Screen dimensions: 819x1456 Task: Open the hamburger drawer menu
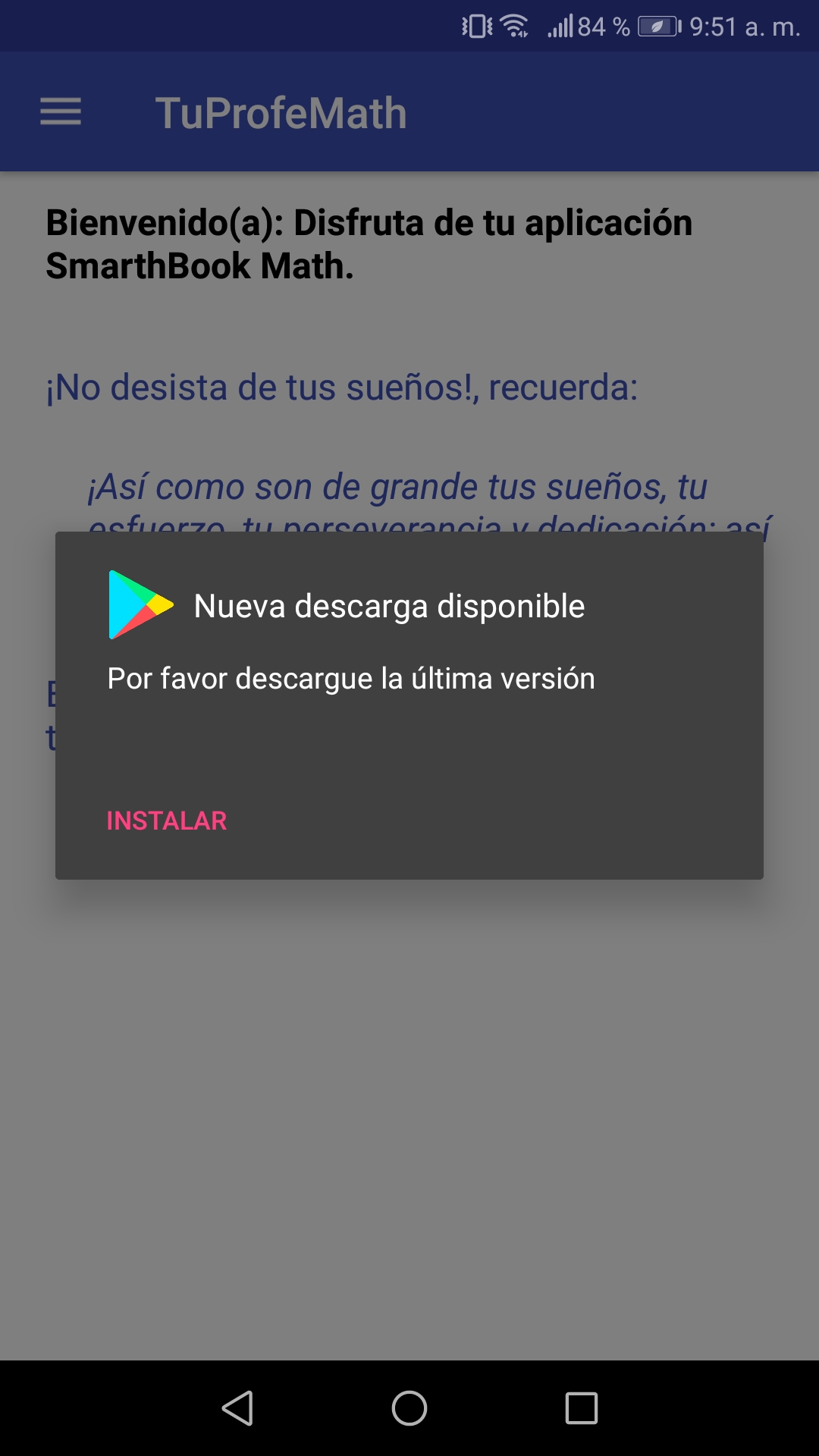[61, 112]
